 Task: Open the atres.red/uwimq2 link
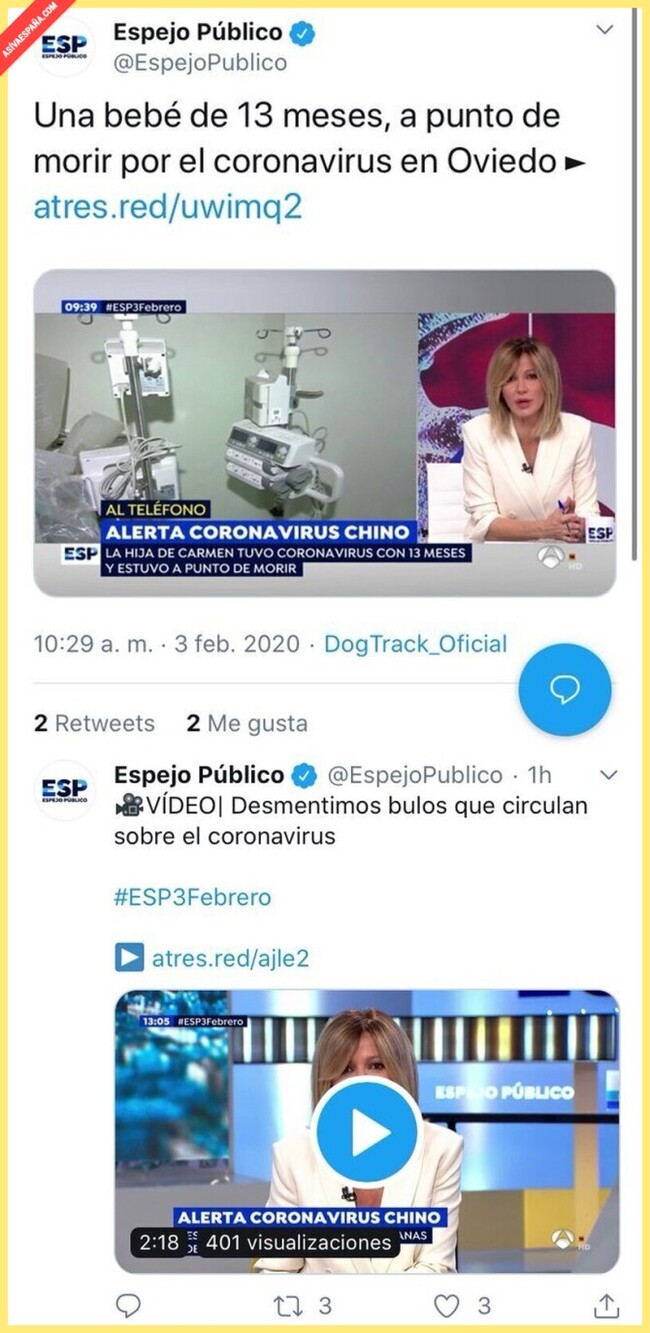(x=167, y=206)
